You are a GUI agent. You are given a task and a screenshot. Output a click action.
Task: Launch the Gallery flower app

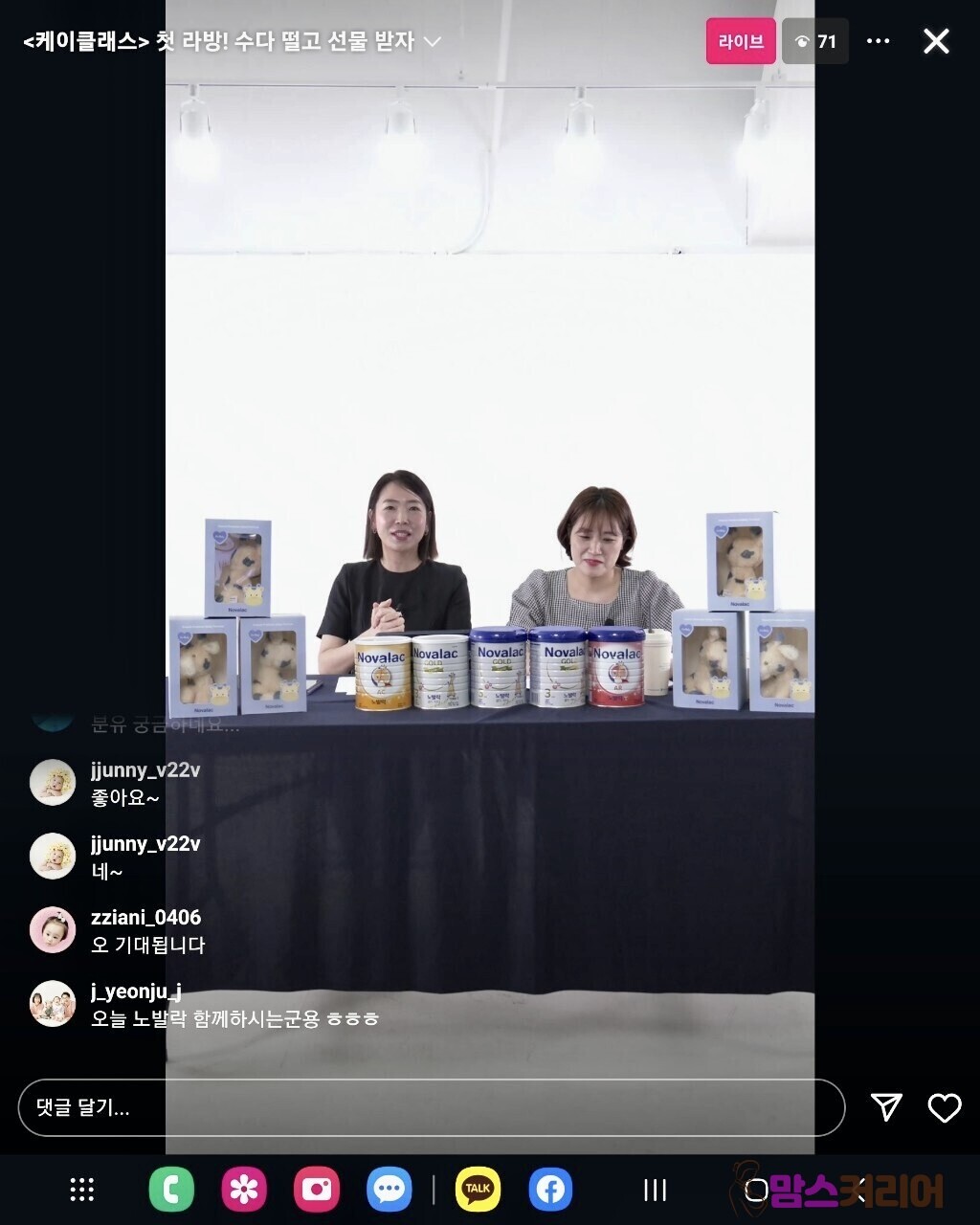244,1190
